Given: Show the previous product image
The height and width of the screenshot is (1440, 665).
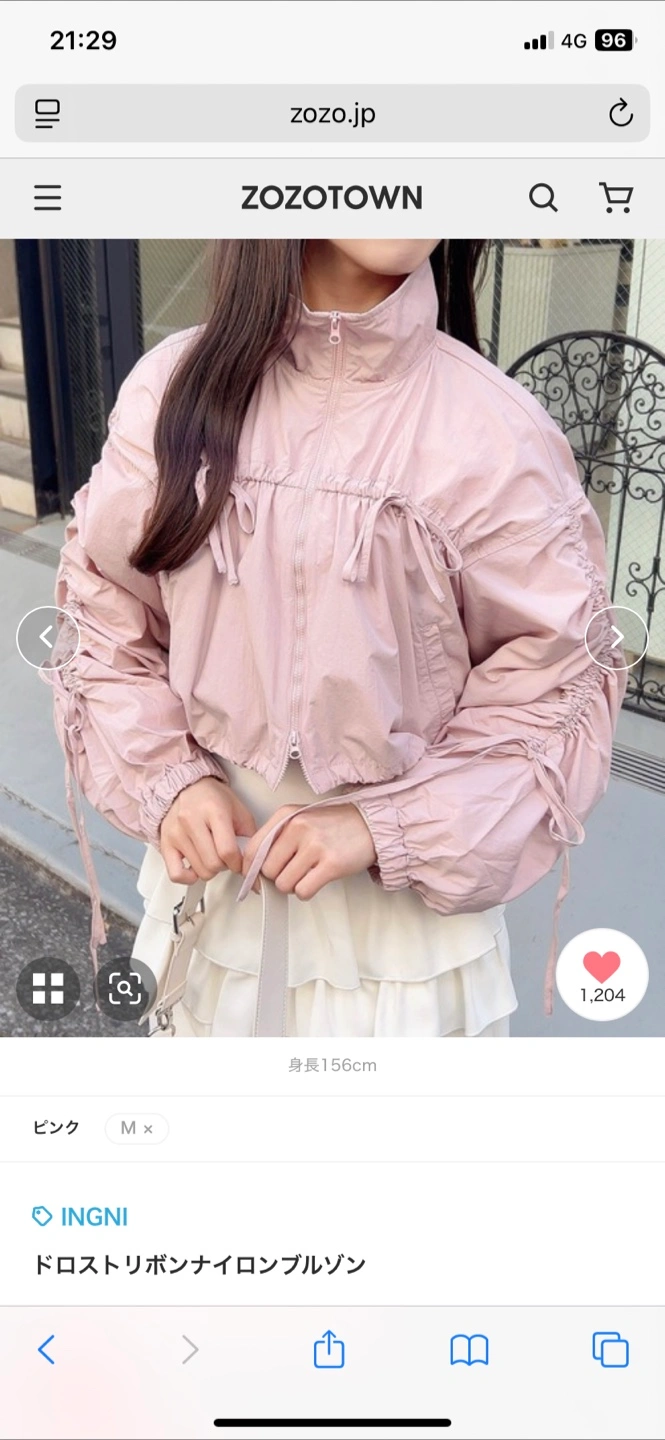Looking at the screenshot, I should (x=47, y=638).
